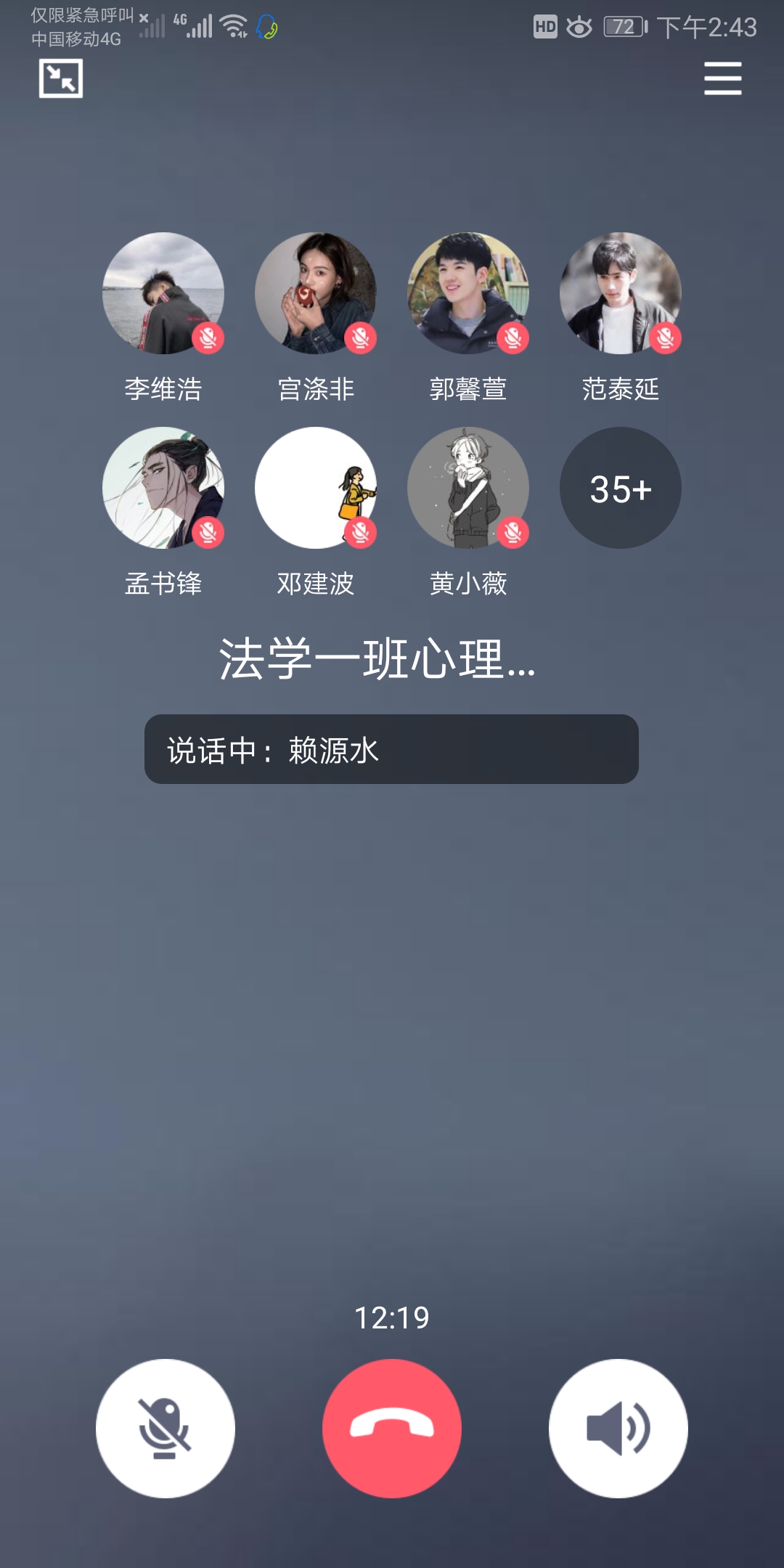Hang up the group call
The width and height of the screenshot is (784, 1568).
(x=392, y=1428)
